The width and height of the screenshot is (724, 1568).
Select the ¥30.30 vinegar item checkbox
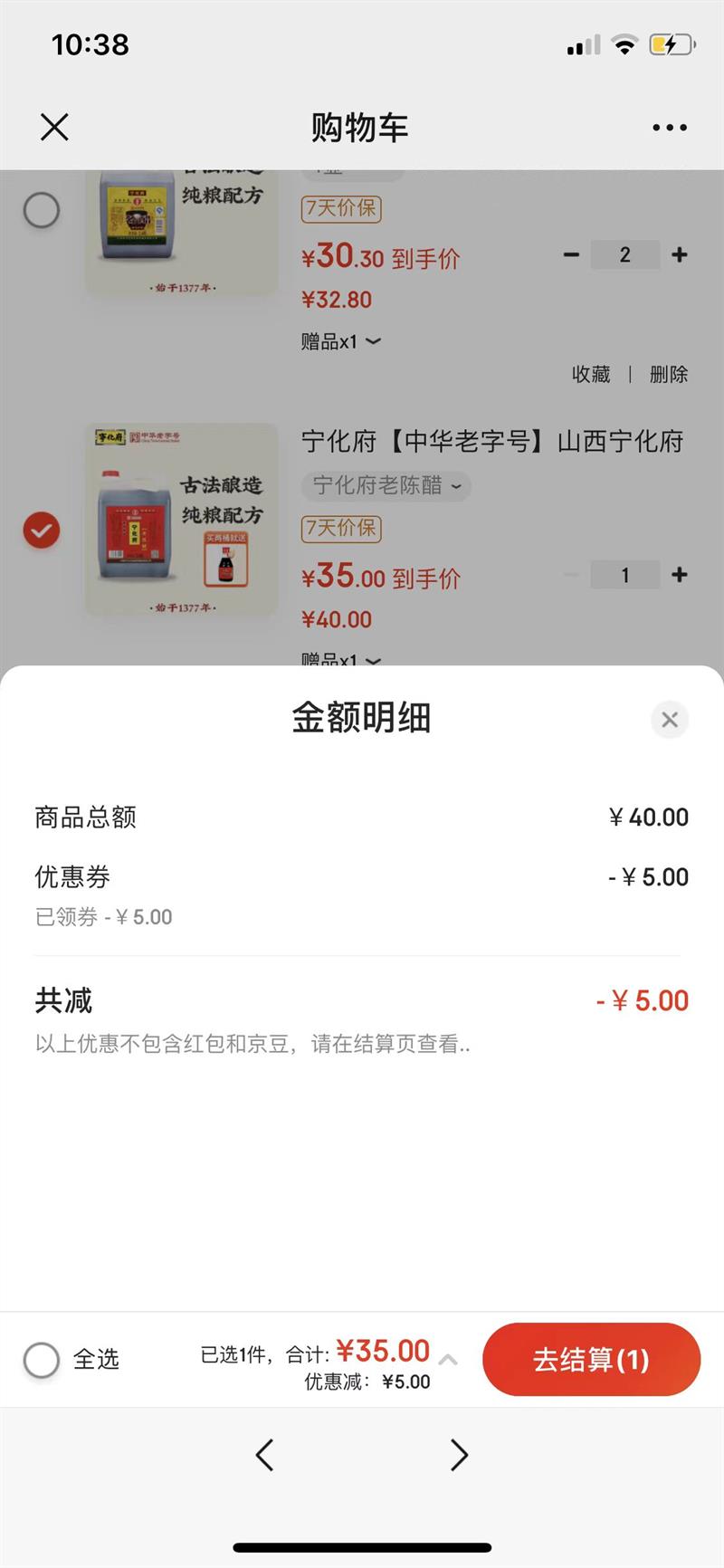[x=42, y=210]
